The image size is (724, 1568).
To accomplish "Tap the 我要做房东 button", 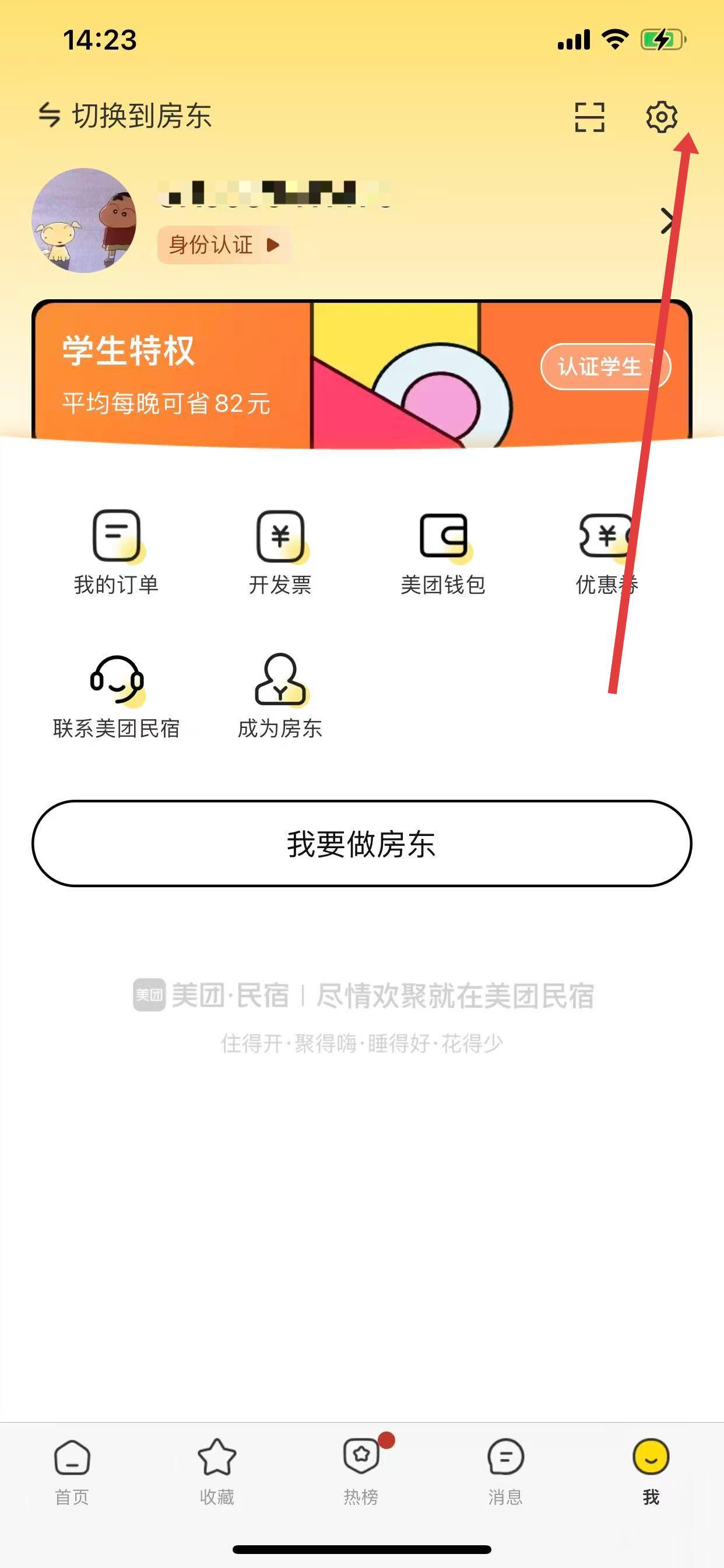I will pos(361,843).
